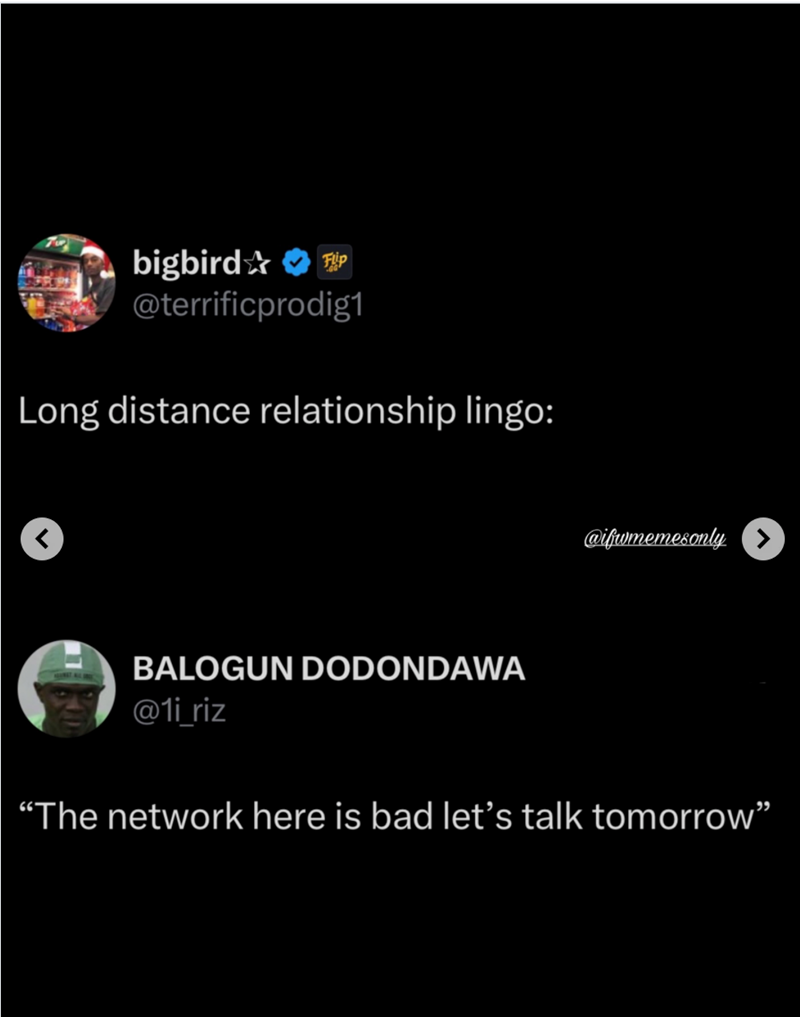Screen dimensions: 800x1017
Task: Click the checkmark inside the verification badge
Action: (x=295, y=262)
